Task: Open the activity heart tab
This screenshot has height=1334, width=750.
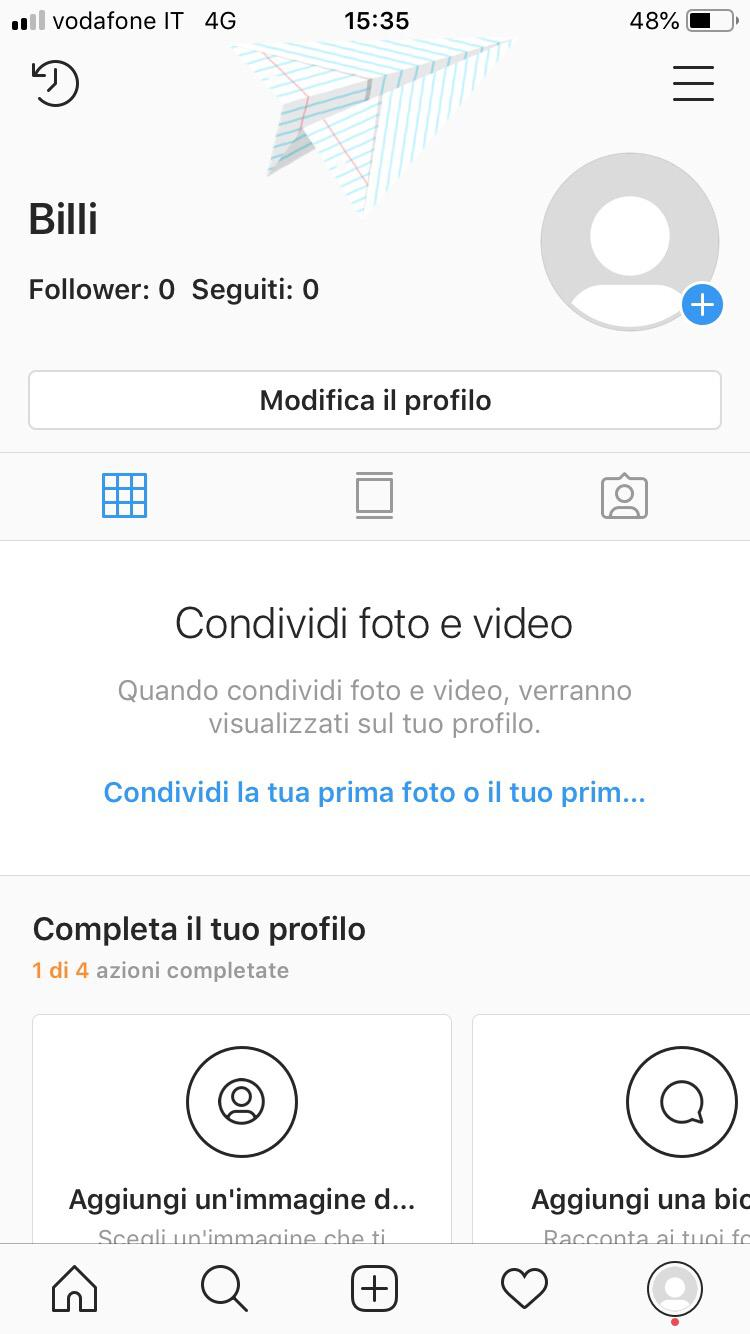Action: (524, 1289)
